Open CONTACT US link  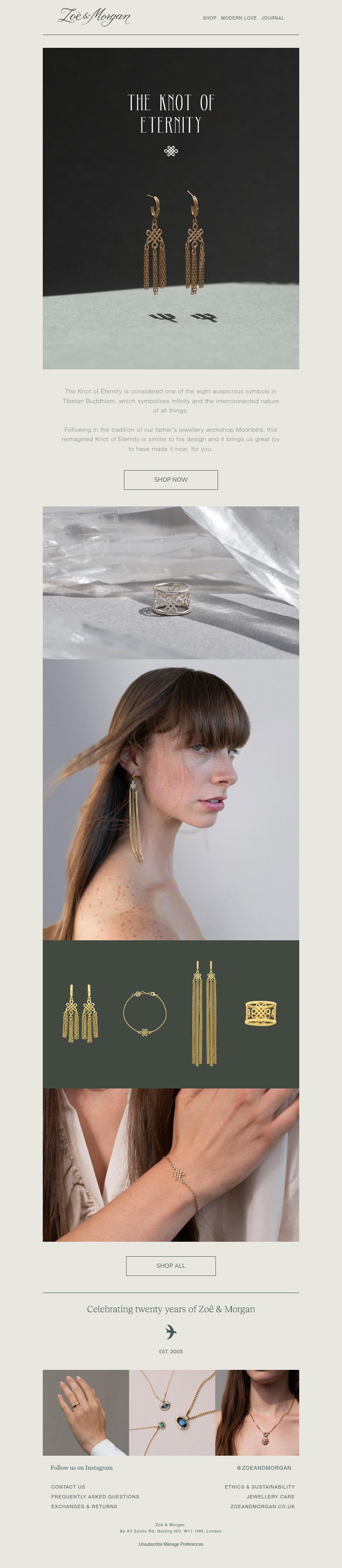68,1486
